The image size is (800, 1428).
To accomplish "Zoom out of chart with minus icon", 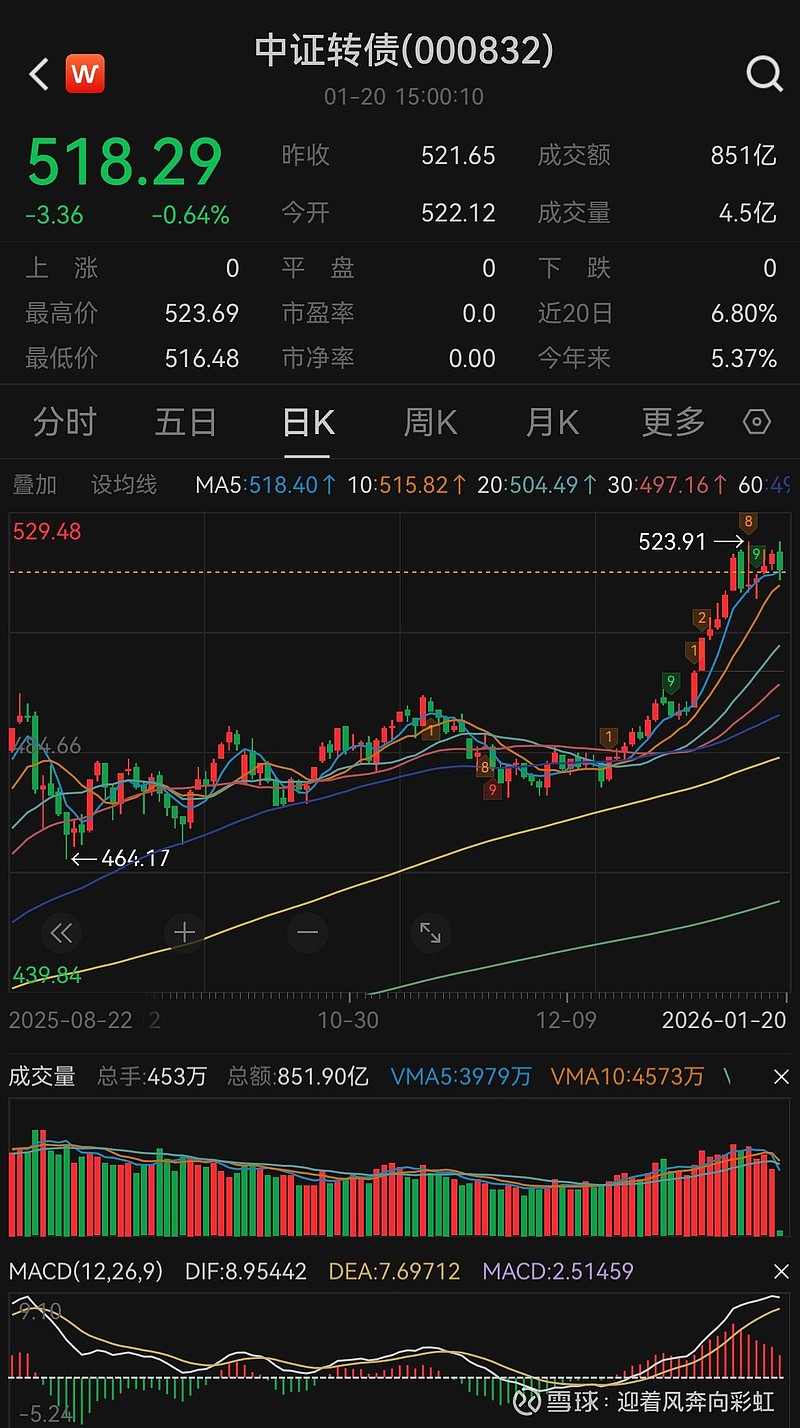I will [307, 932].
